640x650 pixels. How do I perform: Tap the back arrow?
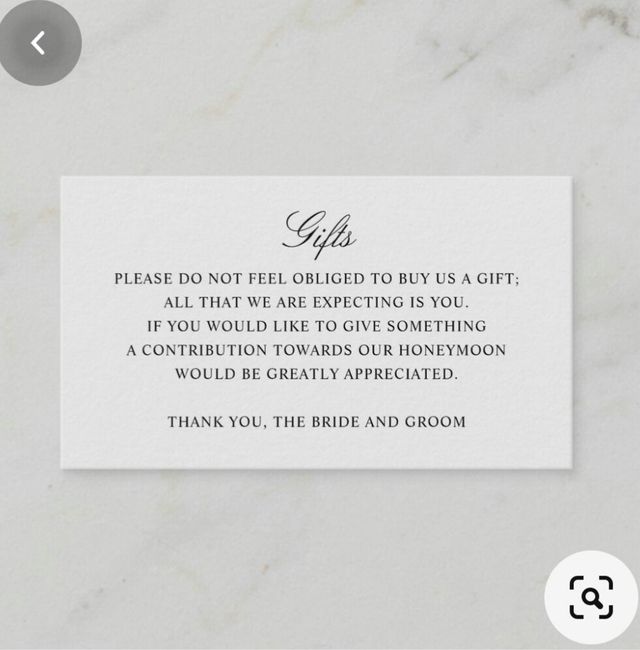[x=38, y=43]
